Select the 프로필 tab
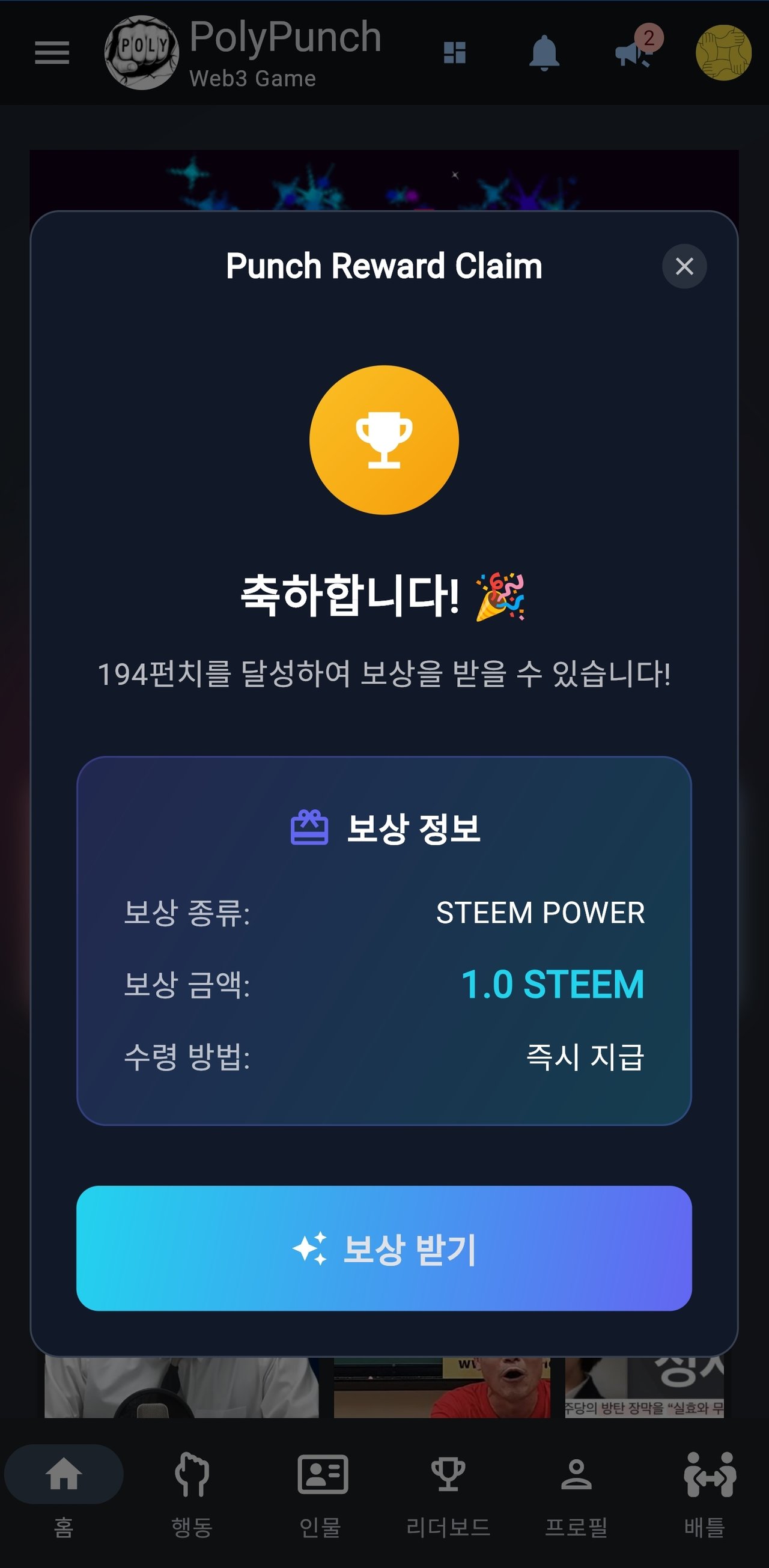Screen dimensions: 769x1568 [x=576, y=1487]
